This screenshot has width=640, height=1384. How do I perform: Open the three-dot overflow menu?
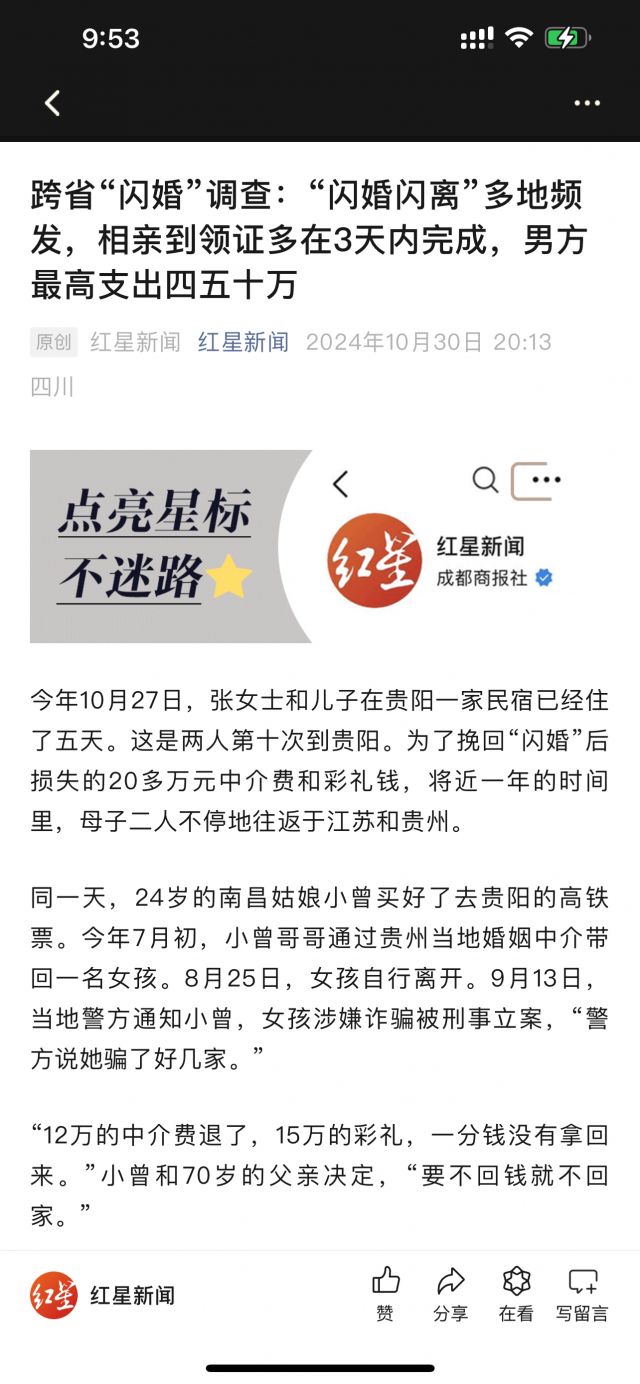[587, 103]
